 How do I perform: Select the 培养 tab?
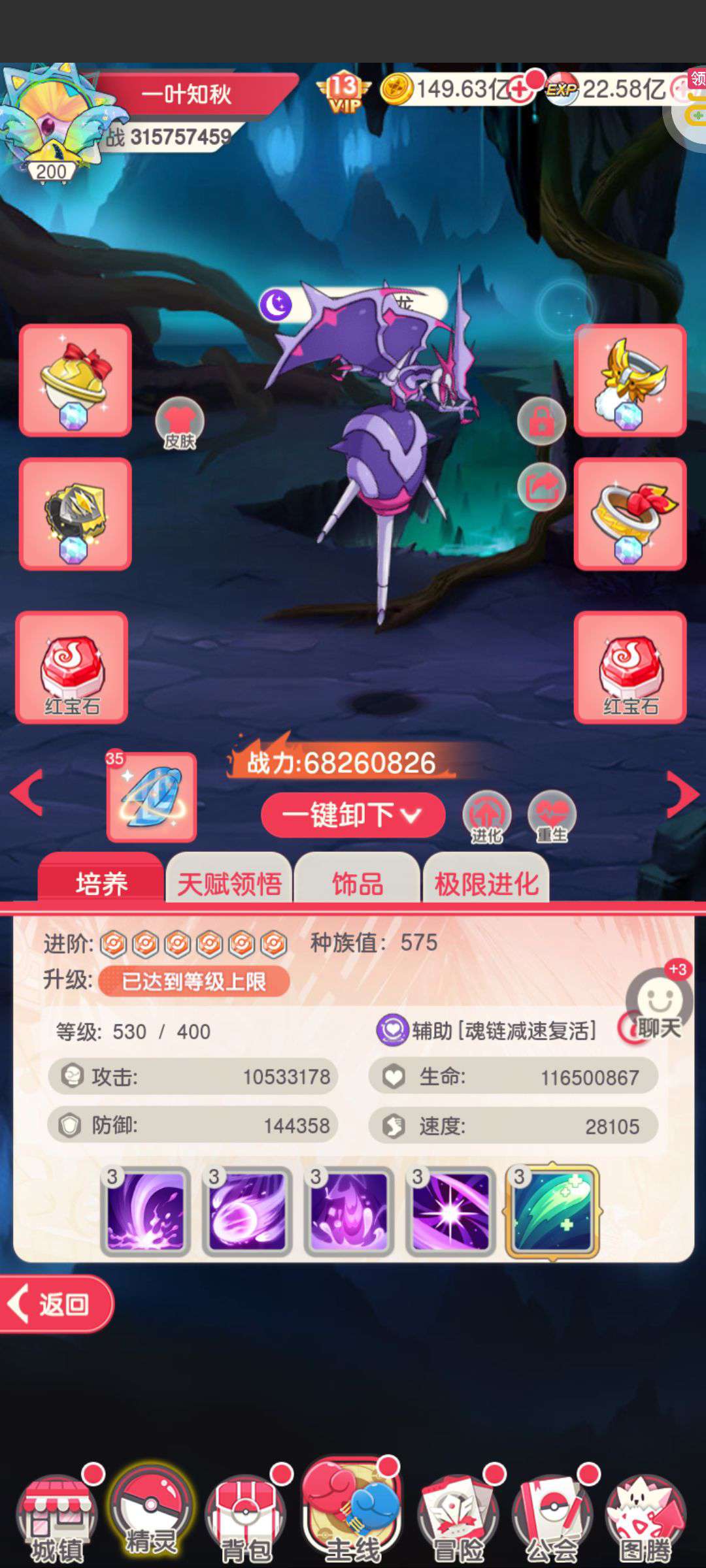(101, 884)
